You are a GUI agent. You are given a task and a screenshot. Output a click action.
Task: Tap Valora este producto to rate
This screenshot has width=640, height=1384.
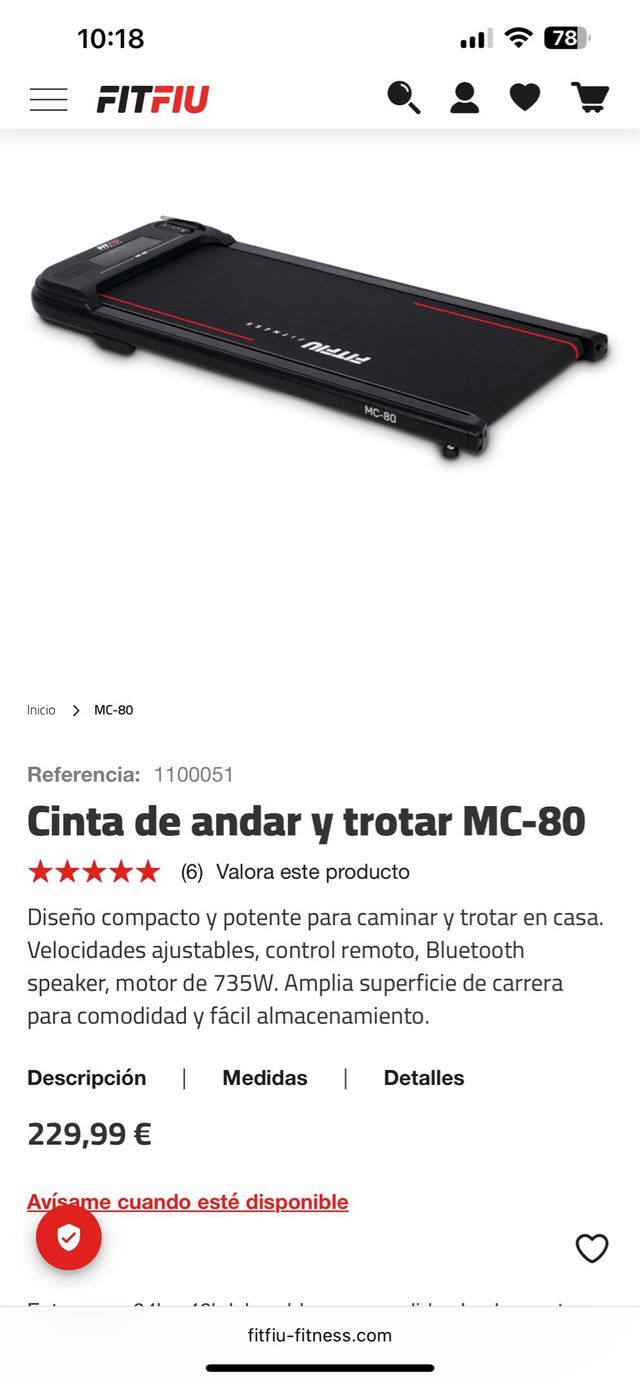pos(312,872)
